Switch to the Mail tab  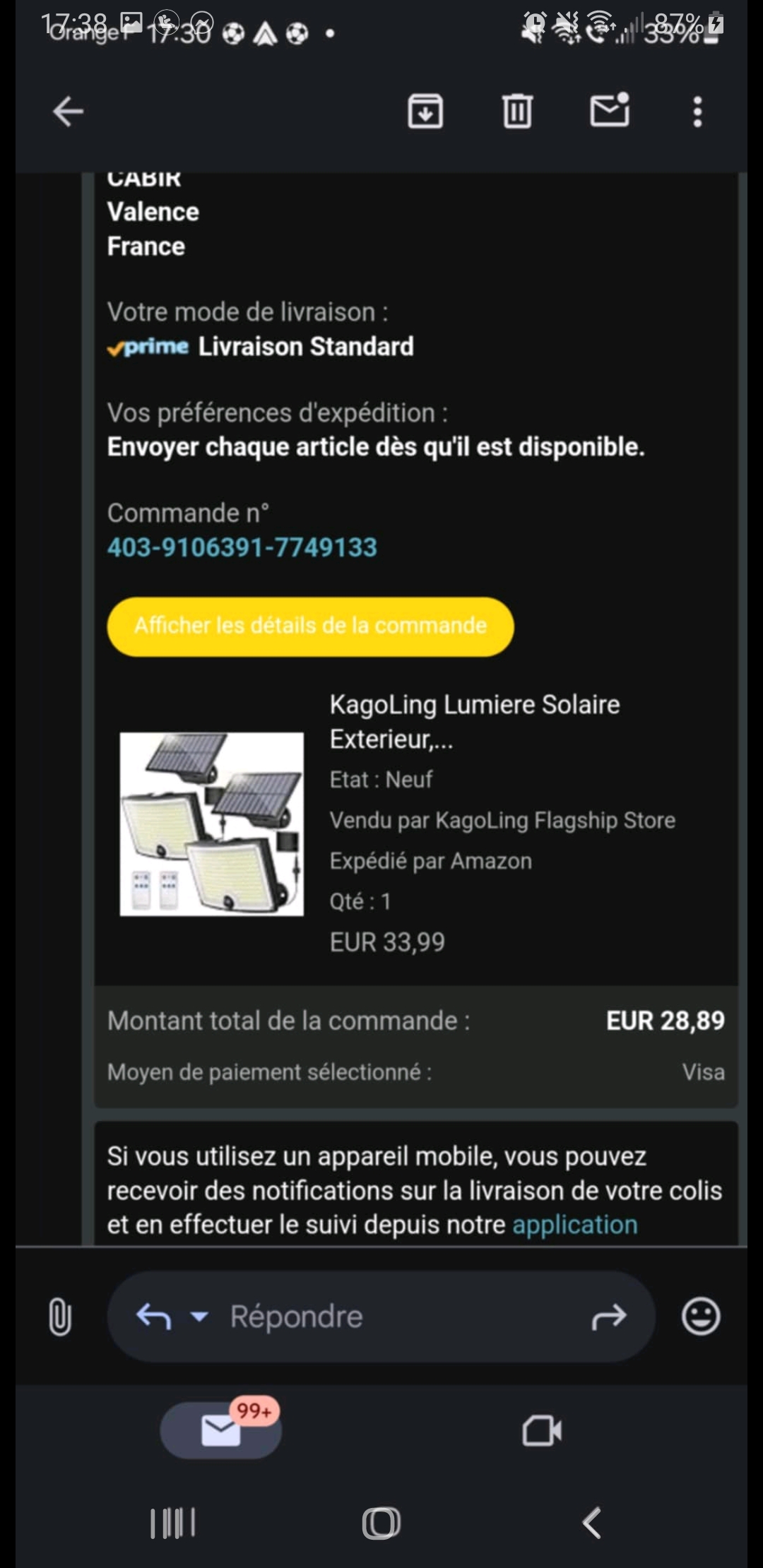tap(220, 1431)
